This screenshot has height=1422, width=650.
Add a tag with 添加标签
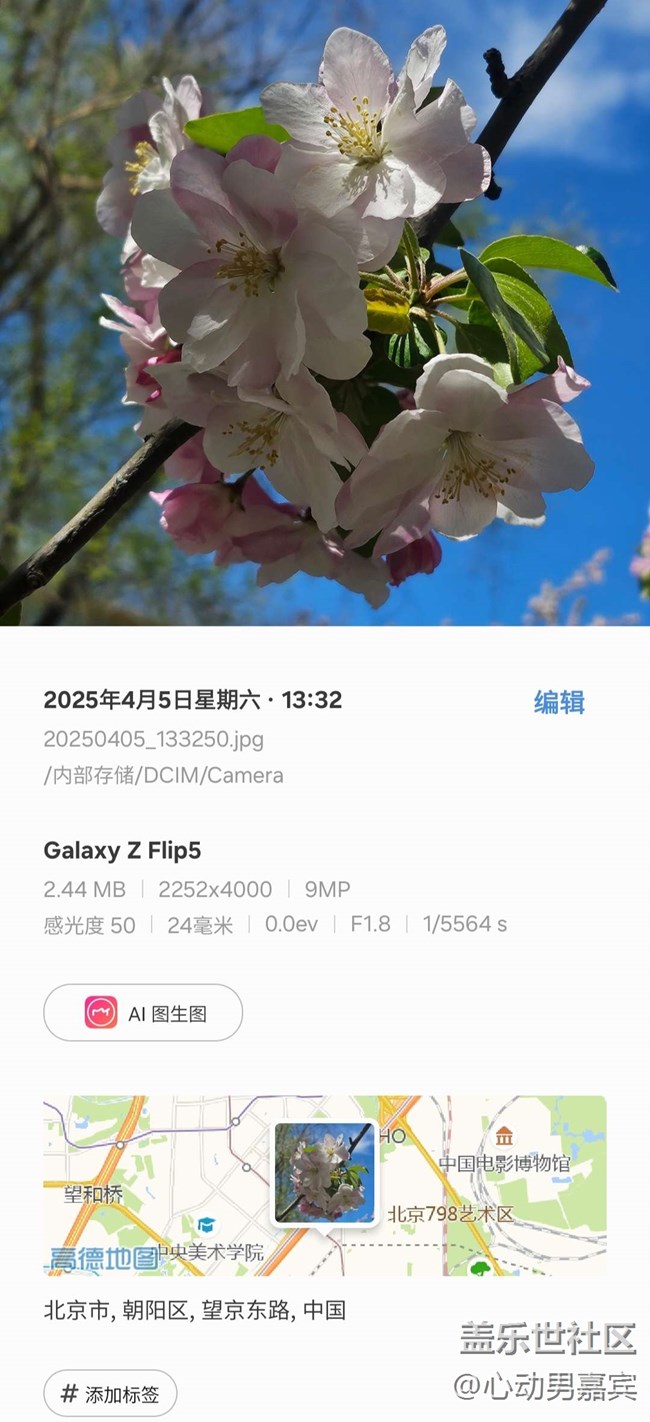coord(110,1394)
